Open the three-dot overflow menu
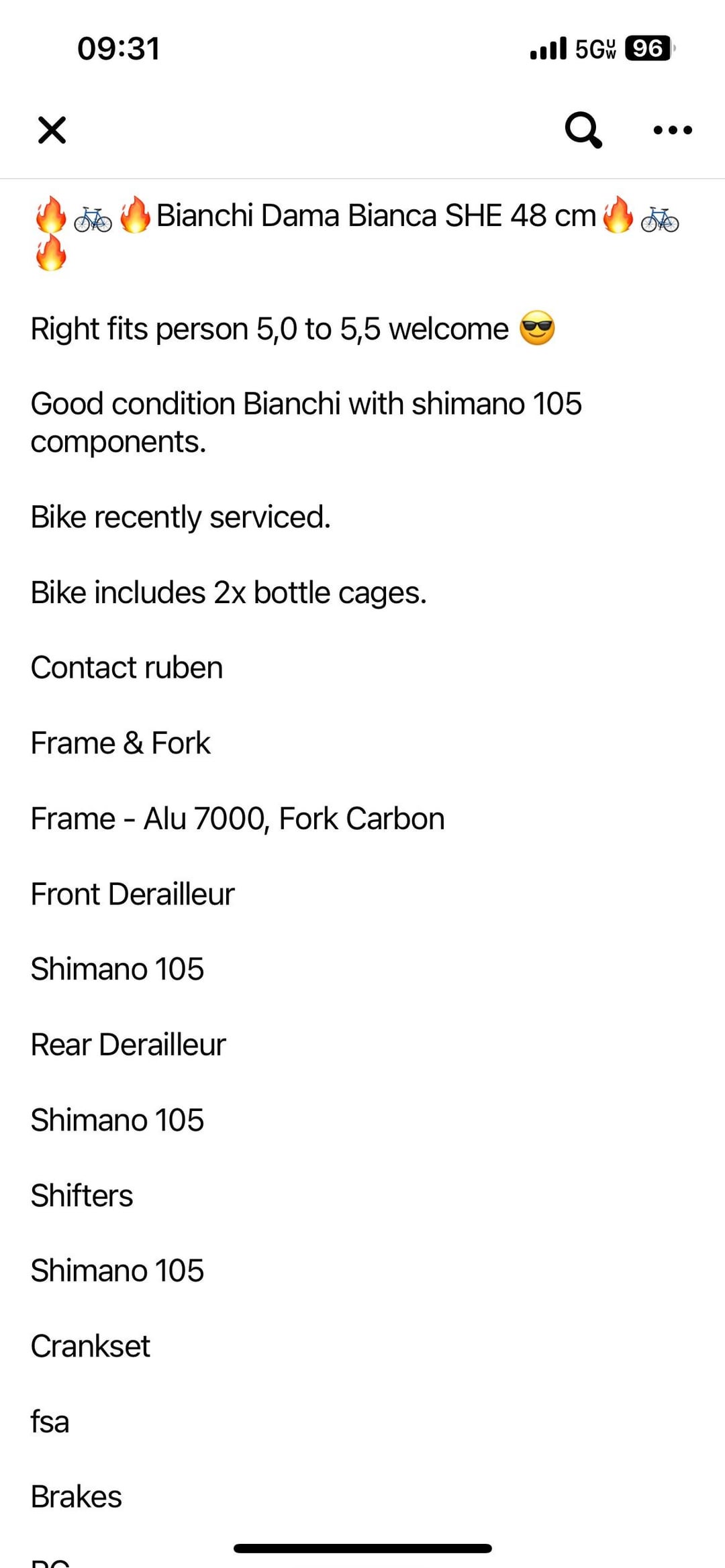 (673, 130)
